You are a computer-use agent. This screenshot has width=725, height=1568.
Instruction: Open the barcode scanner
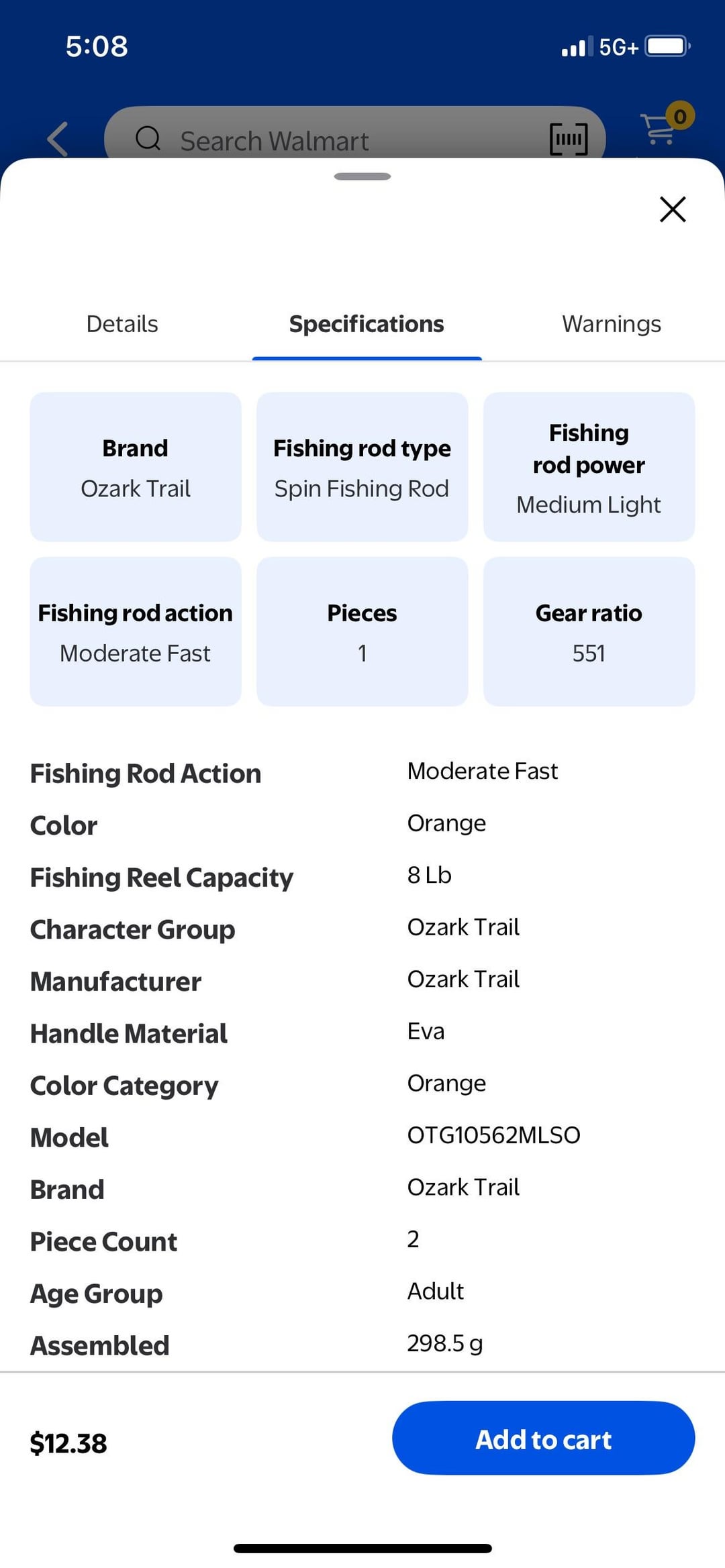pos(569,139)
